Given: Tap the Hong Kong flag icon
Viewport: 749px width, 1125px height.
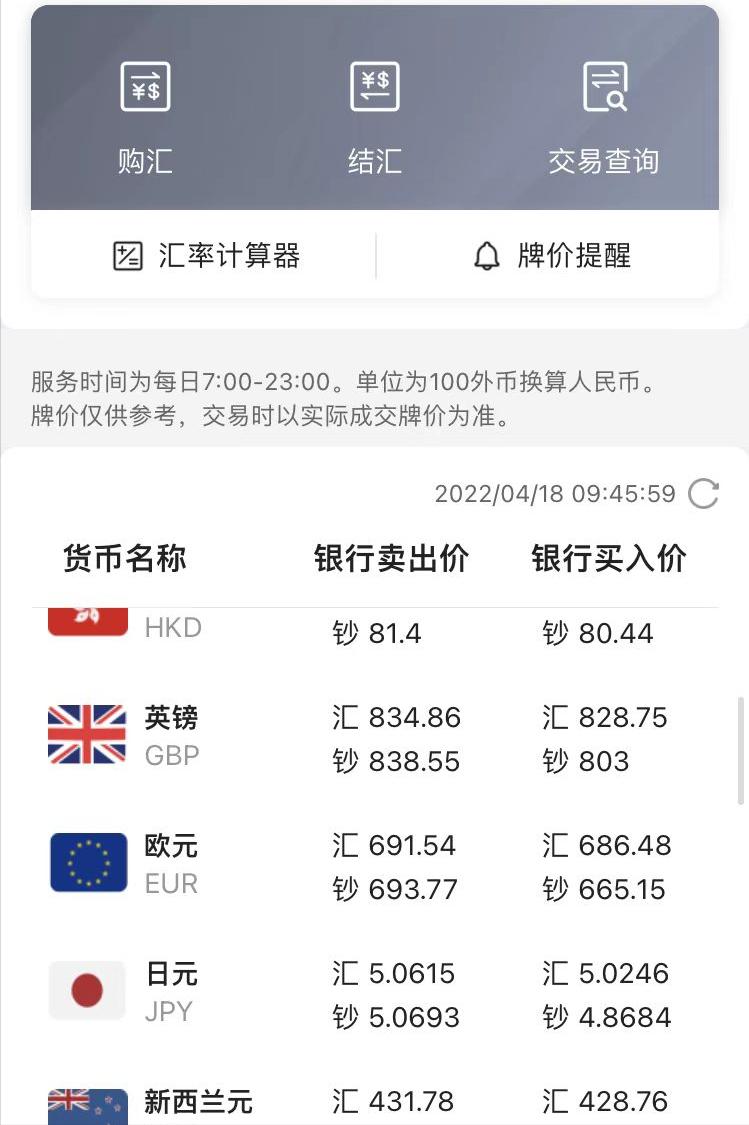Looking at the screenshot, I should (86, 617).
